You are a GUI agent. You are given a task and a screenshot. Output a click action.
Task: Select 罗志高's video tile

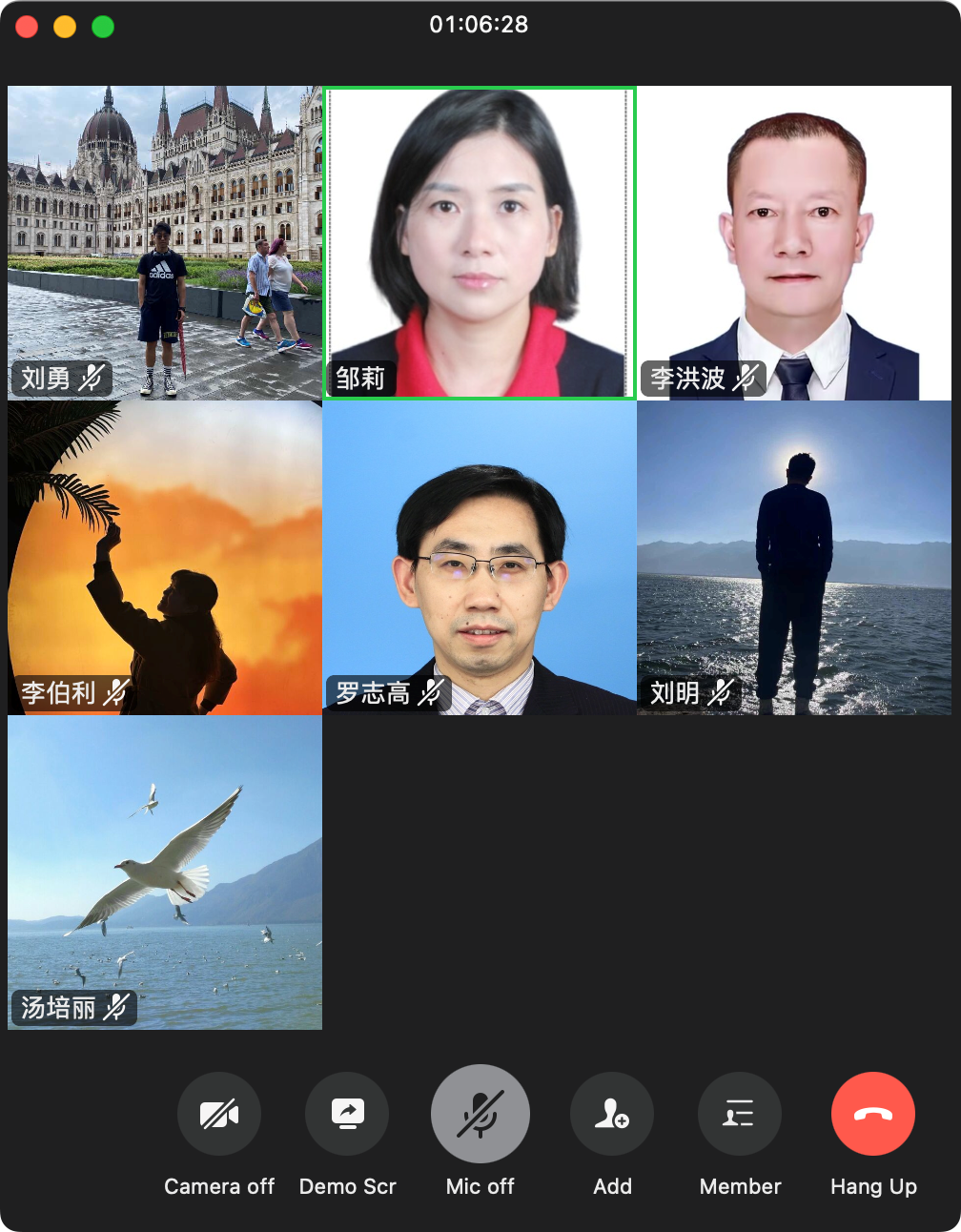click(x=480, y=558)
